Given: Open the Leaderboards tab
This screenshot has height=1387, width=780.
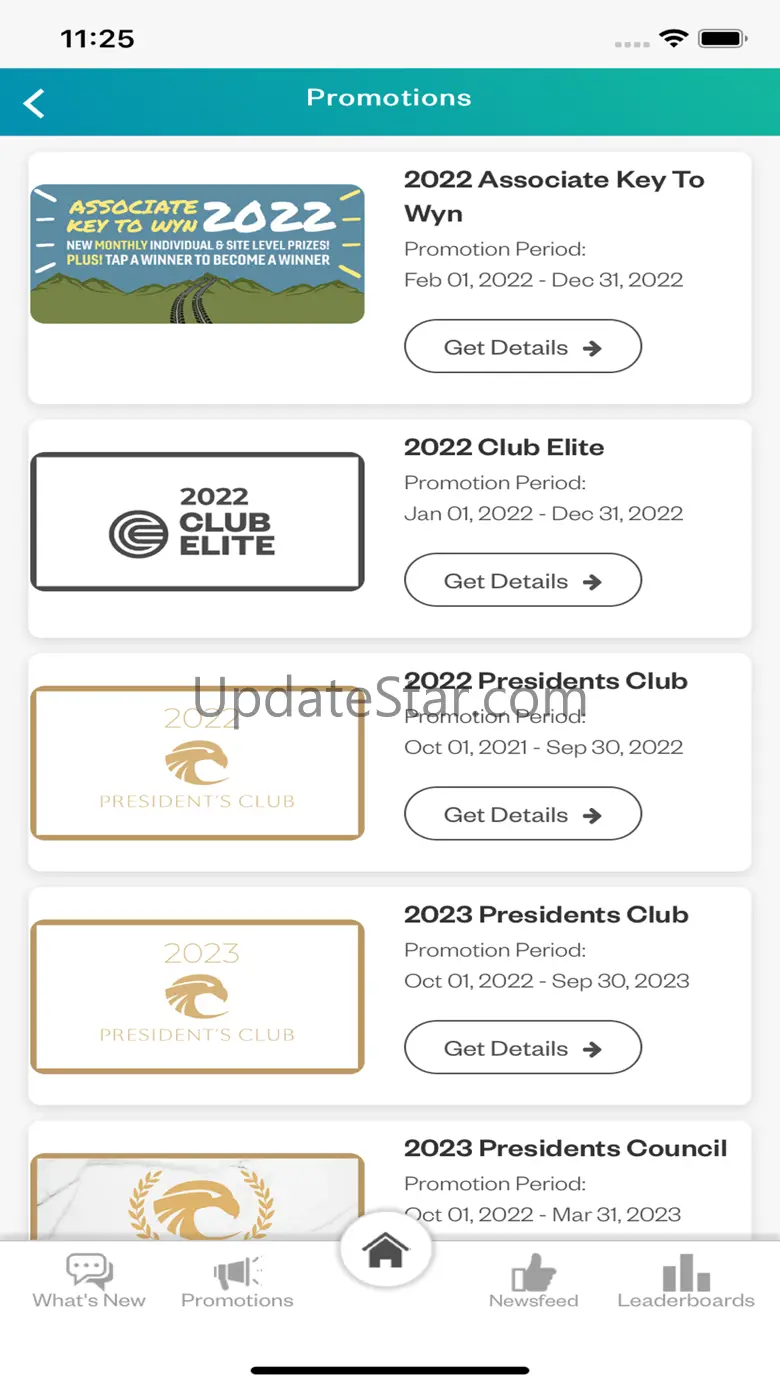Looking at the screenshot, I should tap(686, 1281).
